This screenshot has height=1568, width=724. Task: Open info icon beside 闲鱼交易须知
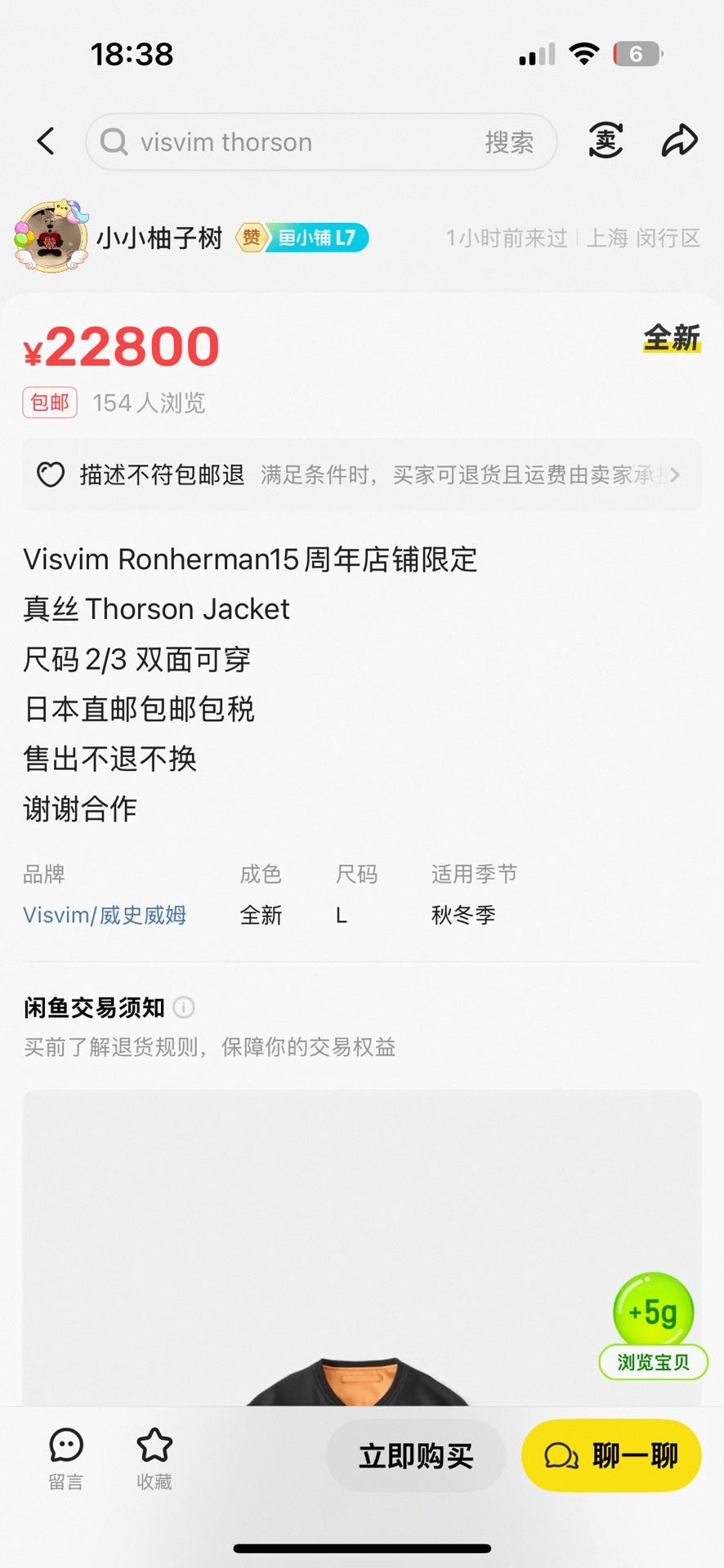pyautogui.click(x=185, y=1007)
